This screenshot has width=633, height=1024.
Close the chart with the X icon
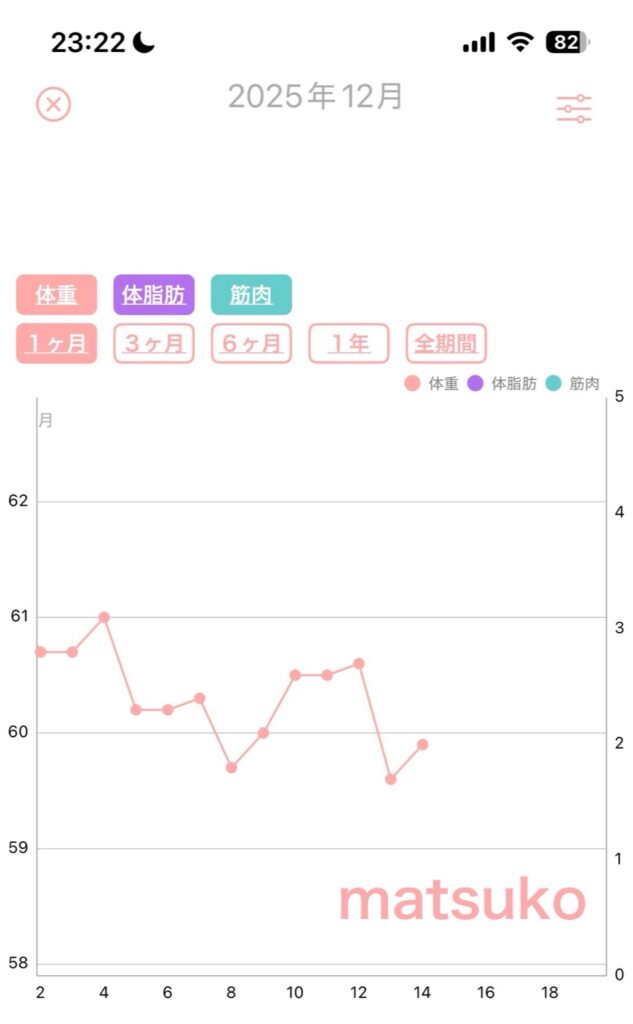coord(54,104)
